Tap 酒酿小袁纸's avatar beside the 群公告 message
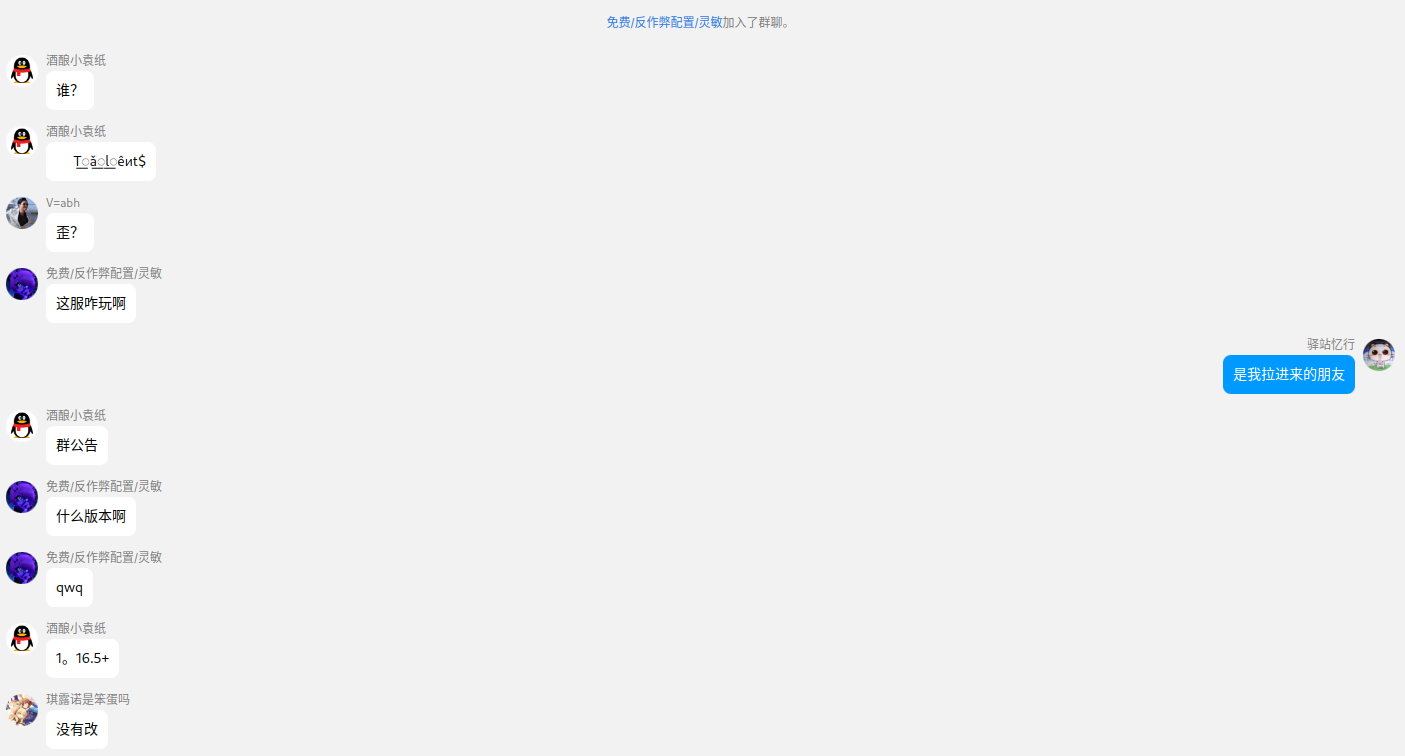 pyautogui.click(x=22, y=425)
